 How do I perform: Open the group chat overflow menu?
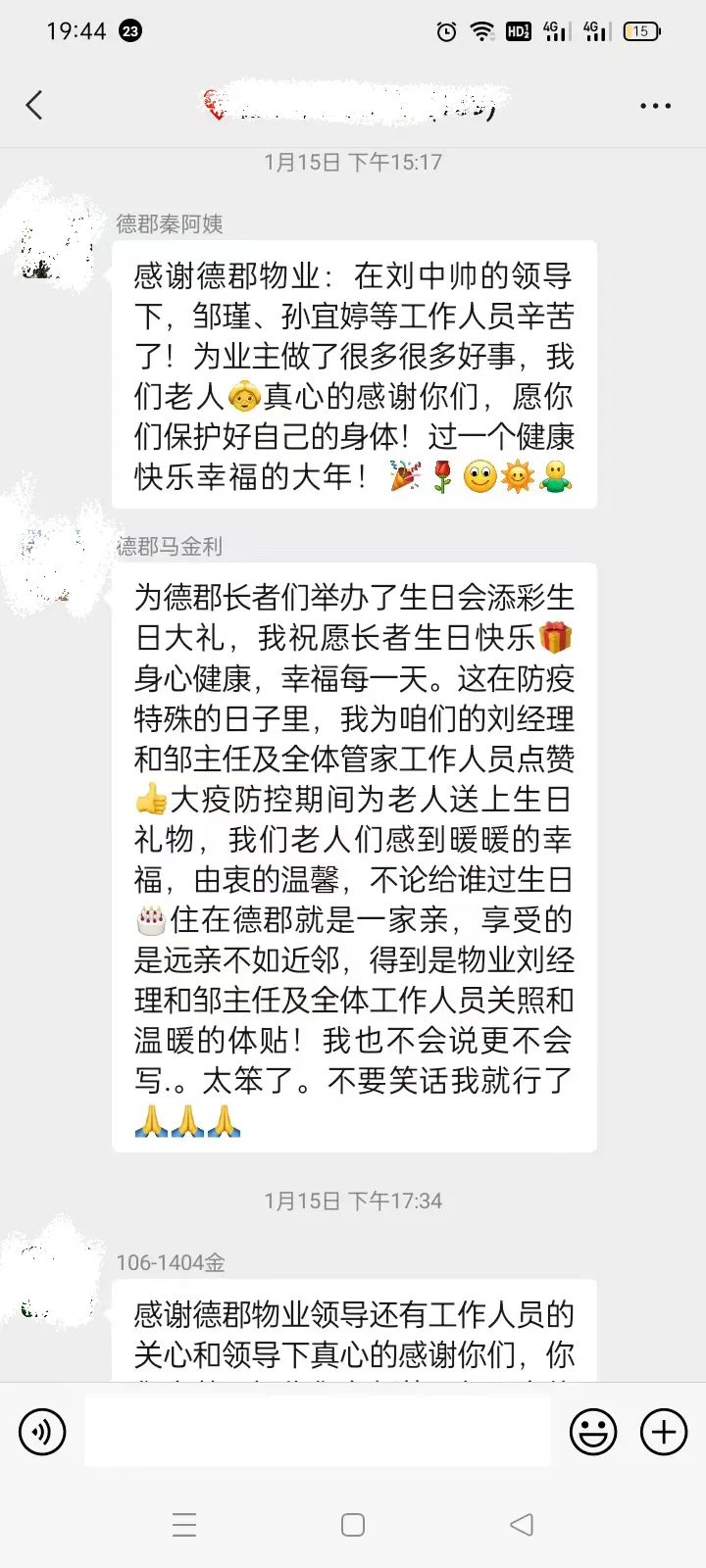pyautogui.click(x=655, y=106)
